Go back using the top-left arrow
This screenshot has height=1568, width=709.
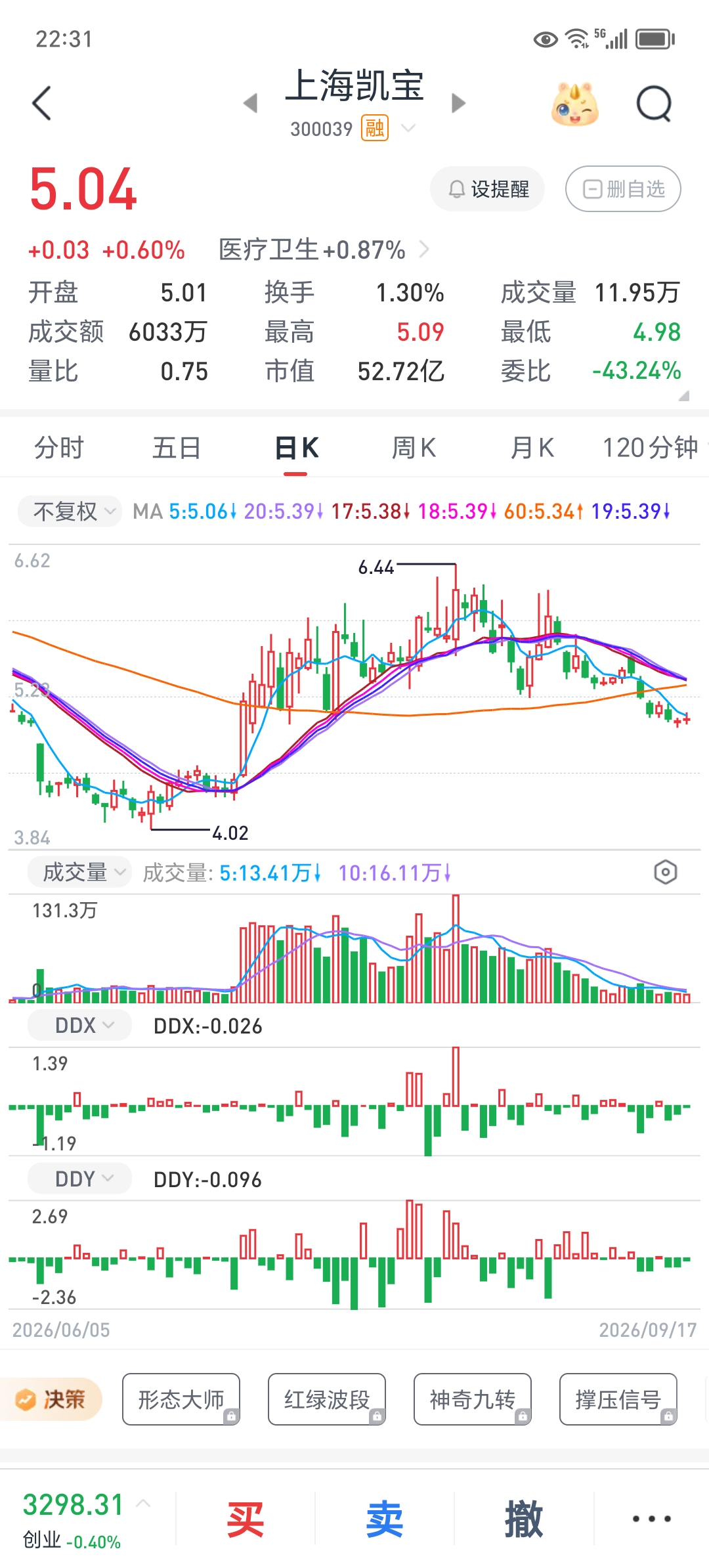point(41,103)
